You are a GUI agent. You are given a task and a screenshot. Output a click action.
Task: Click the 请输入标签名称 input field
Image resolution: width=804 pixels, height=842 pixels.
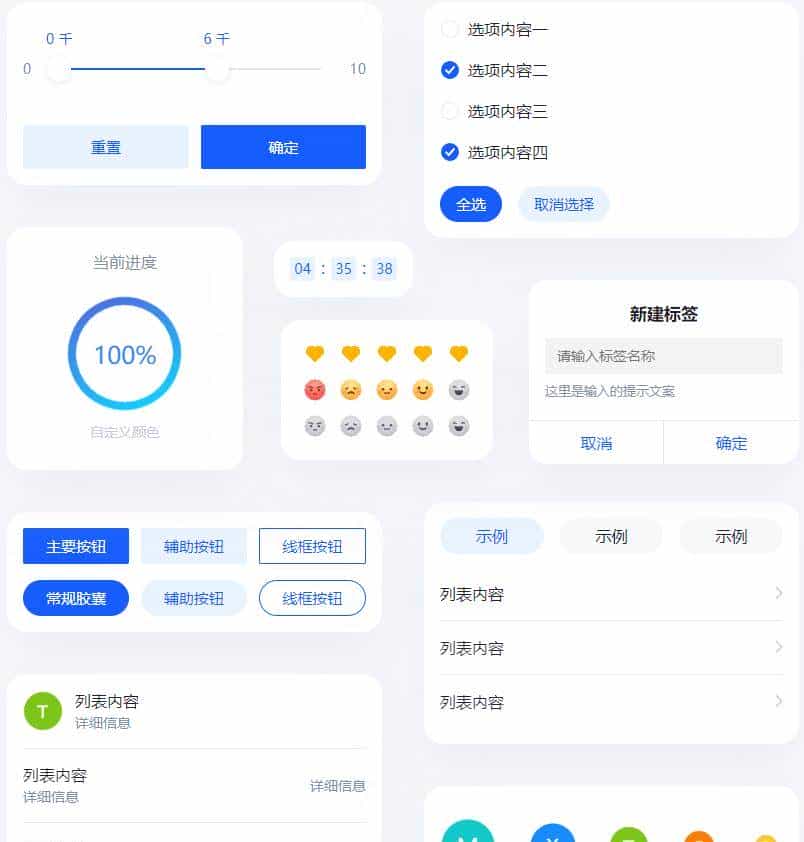[x=662, y=356]
